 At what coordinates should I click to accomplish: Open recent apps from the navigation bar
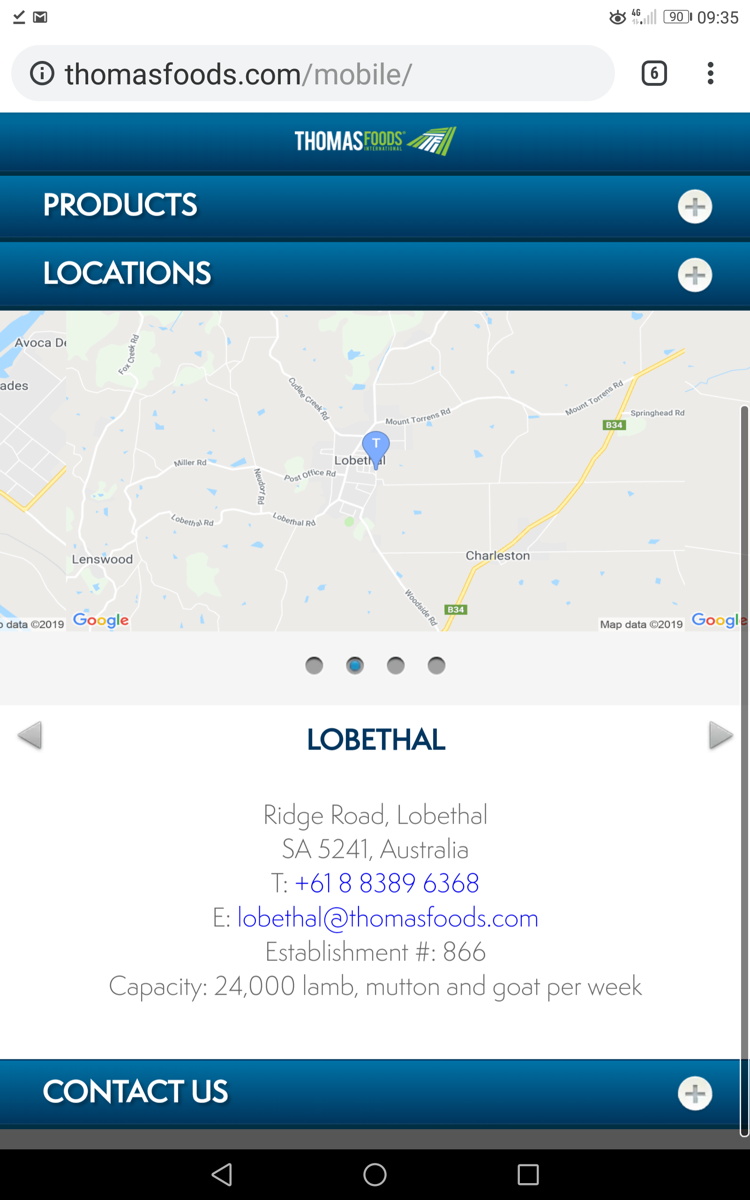click(x=528, y=1174)
